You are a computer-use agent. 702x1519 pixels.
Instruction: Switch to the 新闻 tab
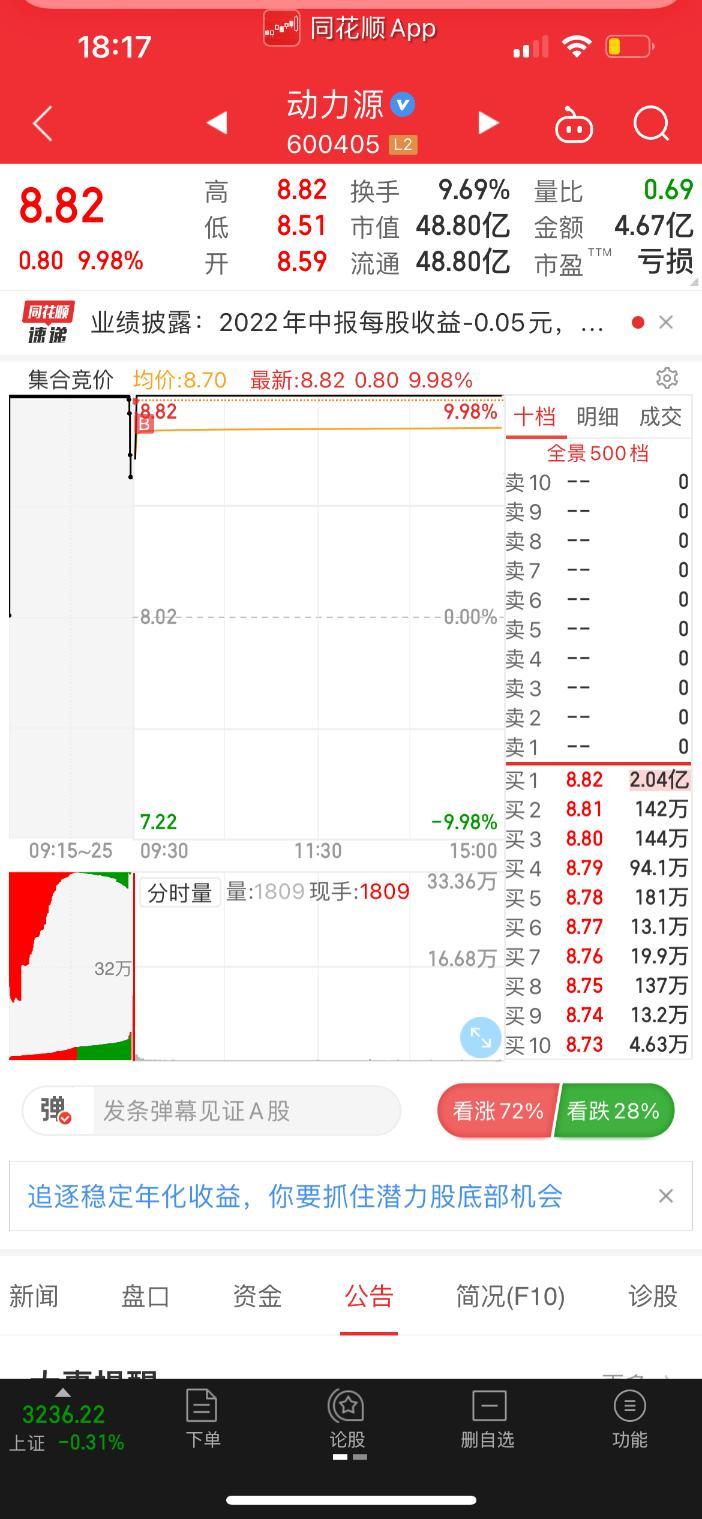pos(34,1297)
